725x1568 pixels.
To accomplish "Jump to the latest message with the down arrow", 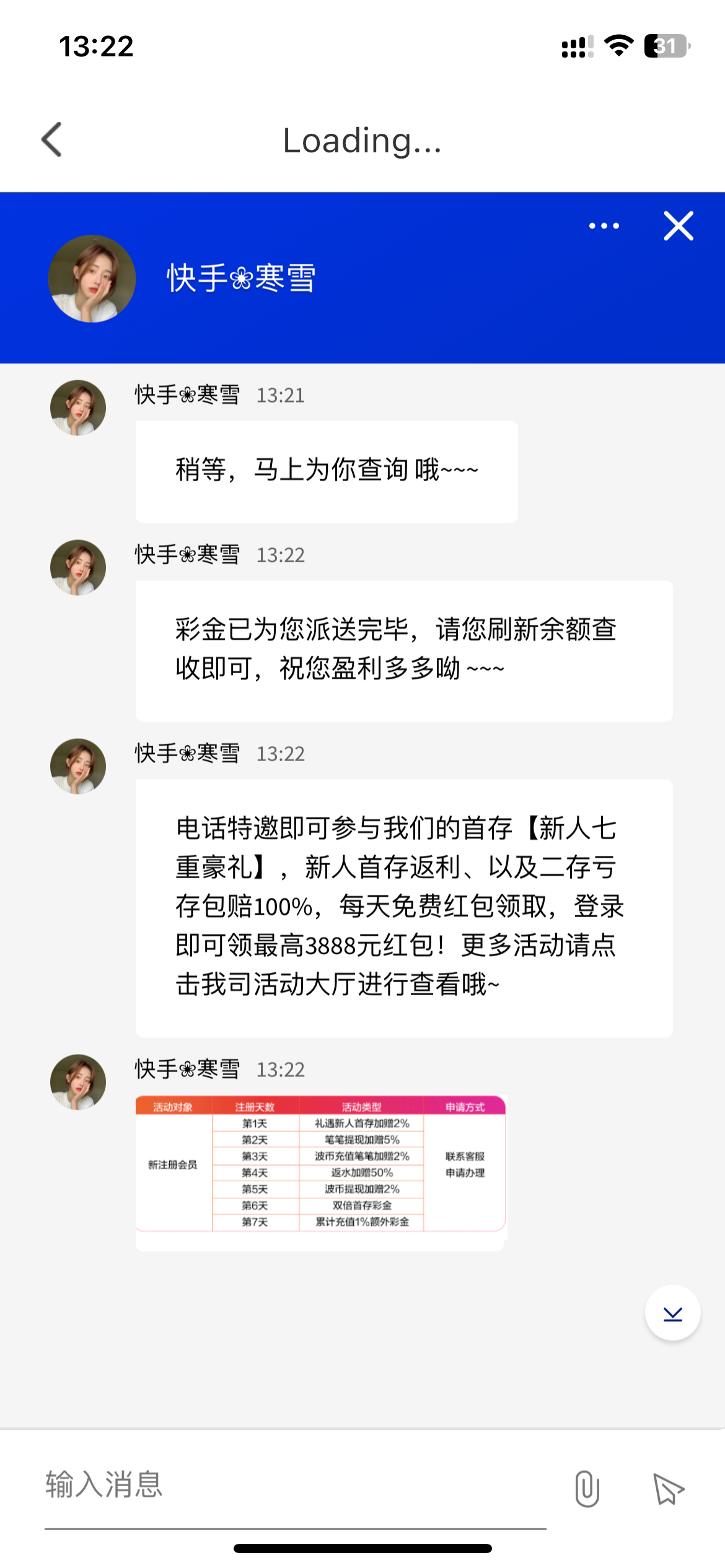I will [x=672, y=1313].
